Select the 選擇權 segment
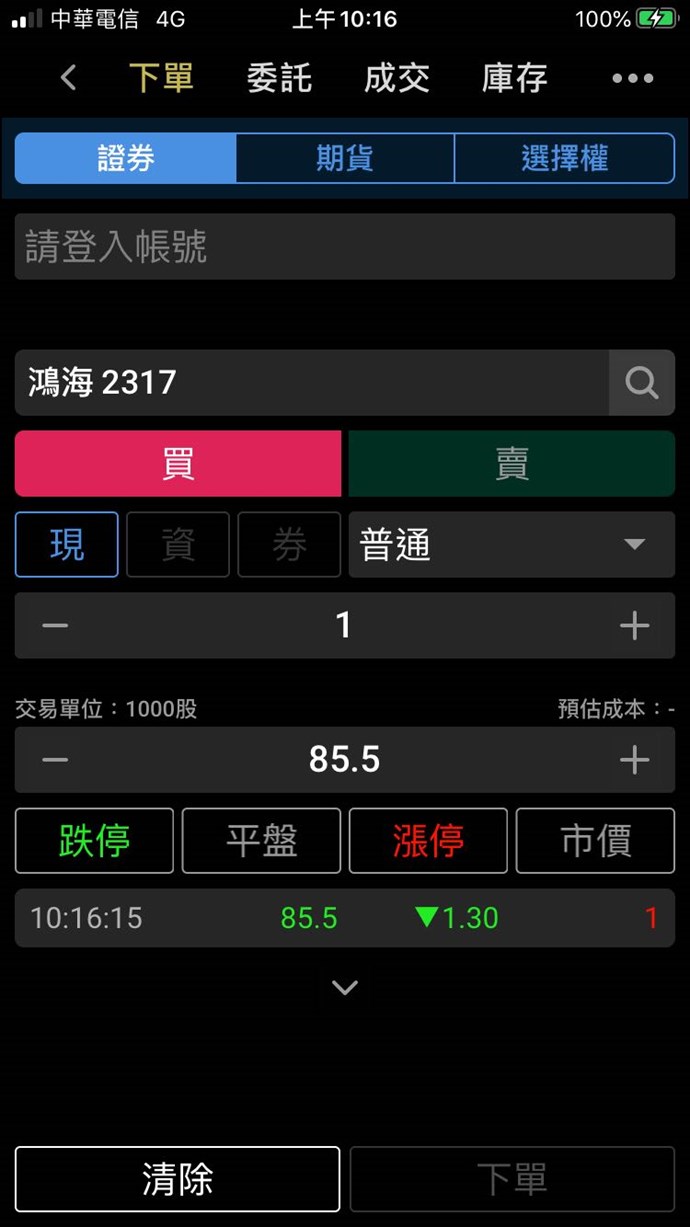The image size is (690, 1227). pyautogui.click(x=564, y=158)
